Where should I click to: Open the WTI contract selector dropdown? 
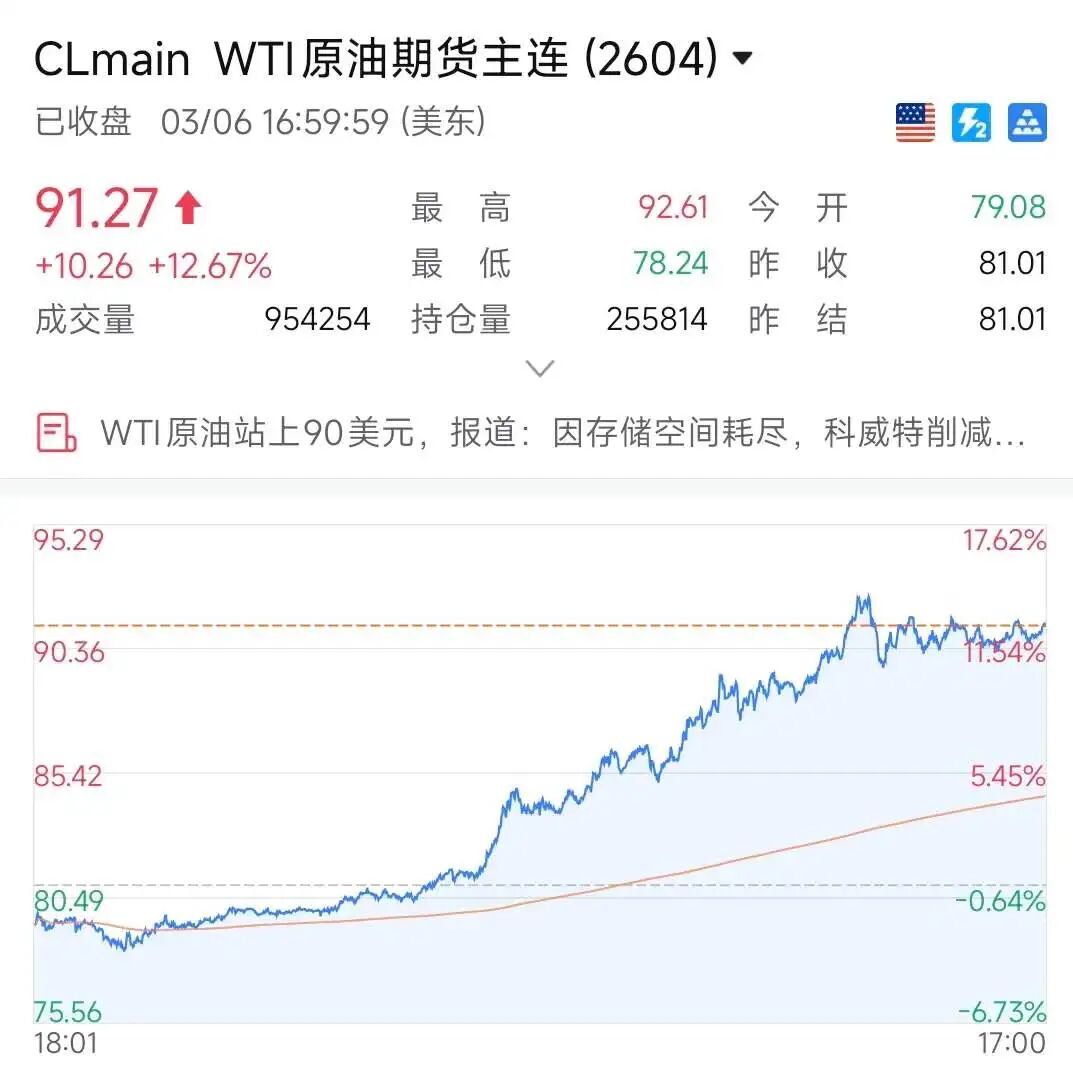click(x=742, y=60)
